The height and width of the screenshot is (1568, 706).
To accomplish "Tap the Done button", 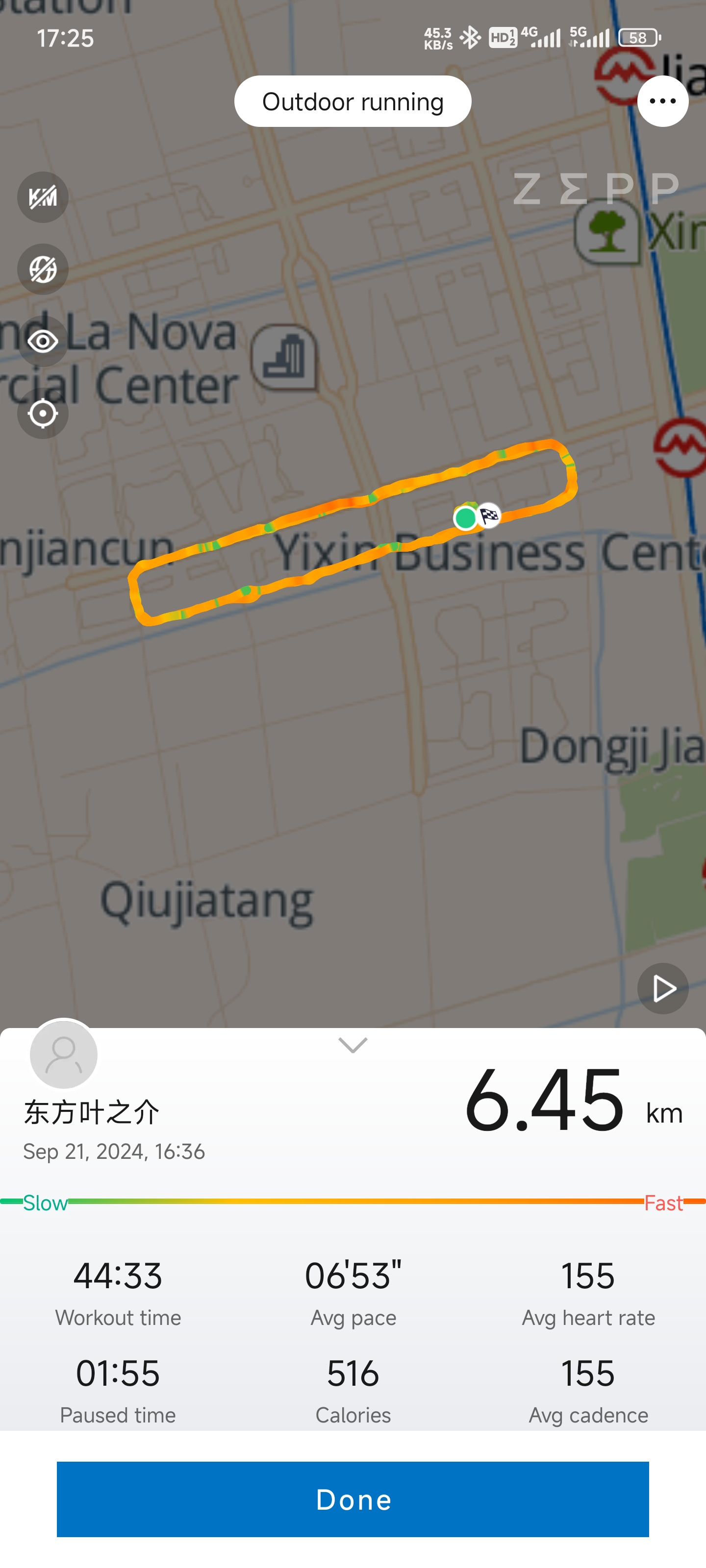I will tap(353, 1499).
